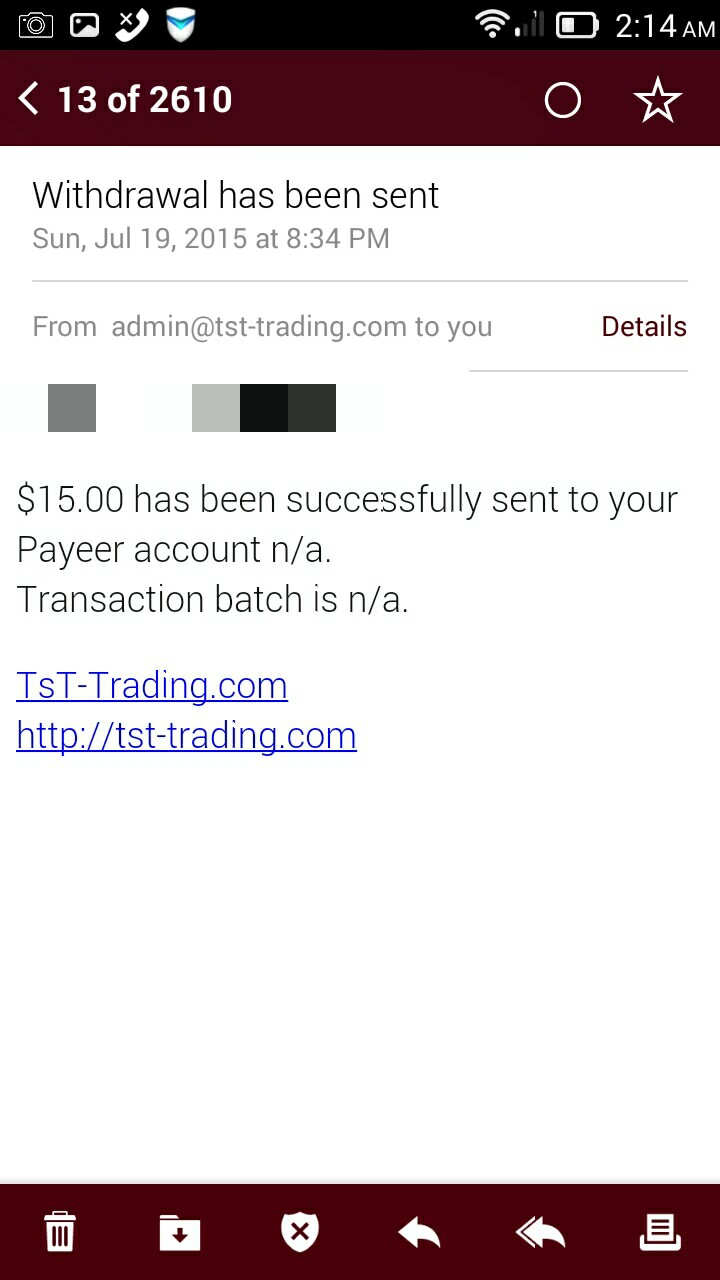This screenshot has width=720, height=1280.
Task: Move email to a folder
Action: pos(180,1231)
